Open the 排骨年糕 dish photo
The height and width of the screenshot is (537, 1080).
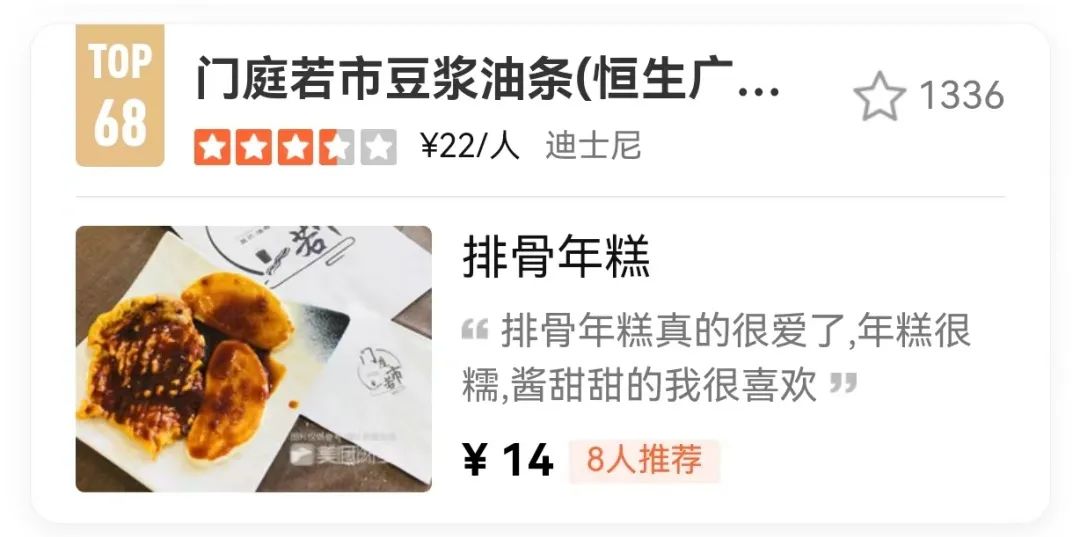[254, 358]
